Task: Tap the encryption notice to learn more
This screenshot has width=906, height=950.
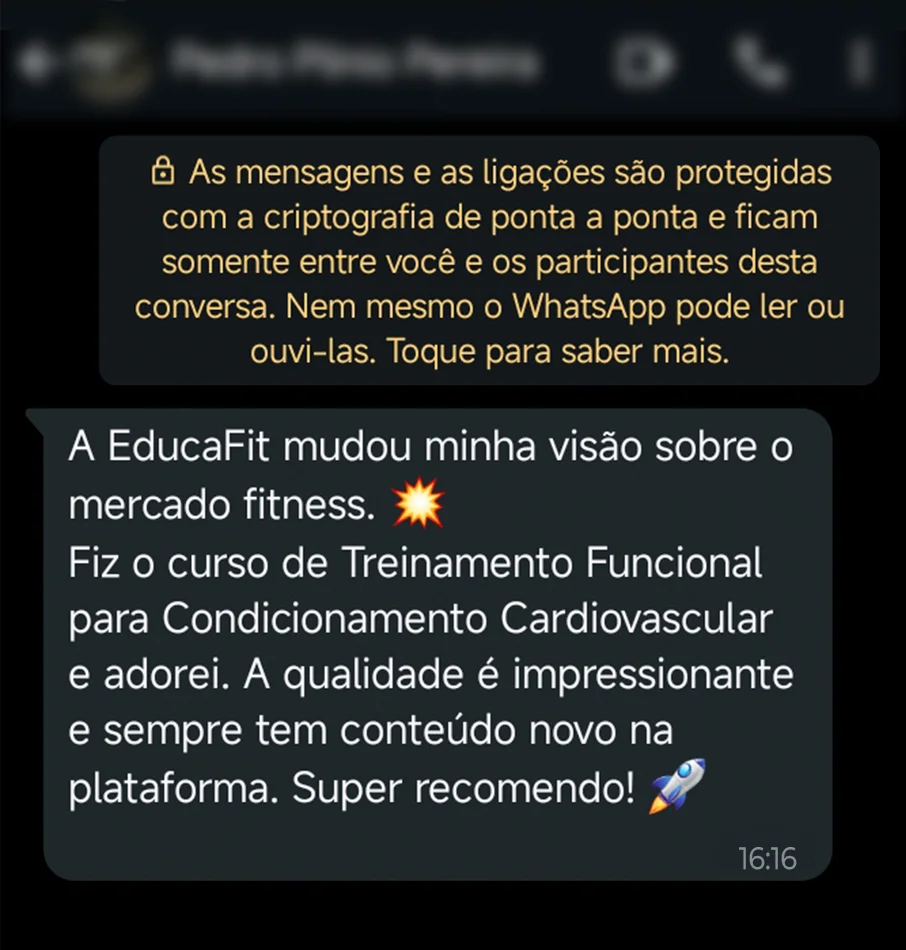Action: 489,261
